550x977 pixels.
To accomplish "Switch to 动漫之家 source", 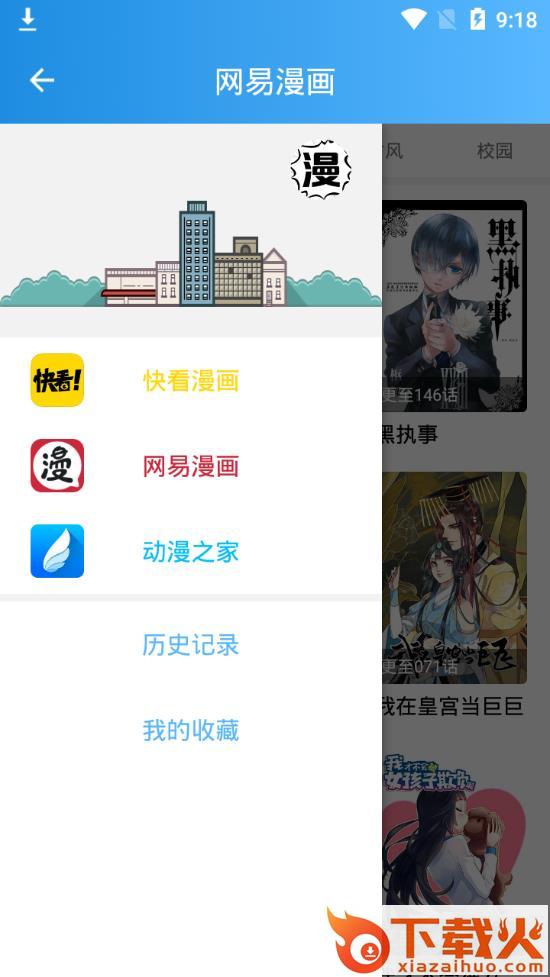I will click(191, 551).
